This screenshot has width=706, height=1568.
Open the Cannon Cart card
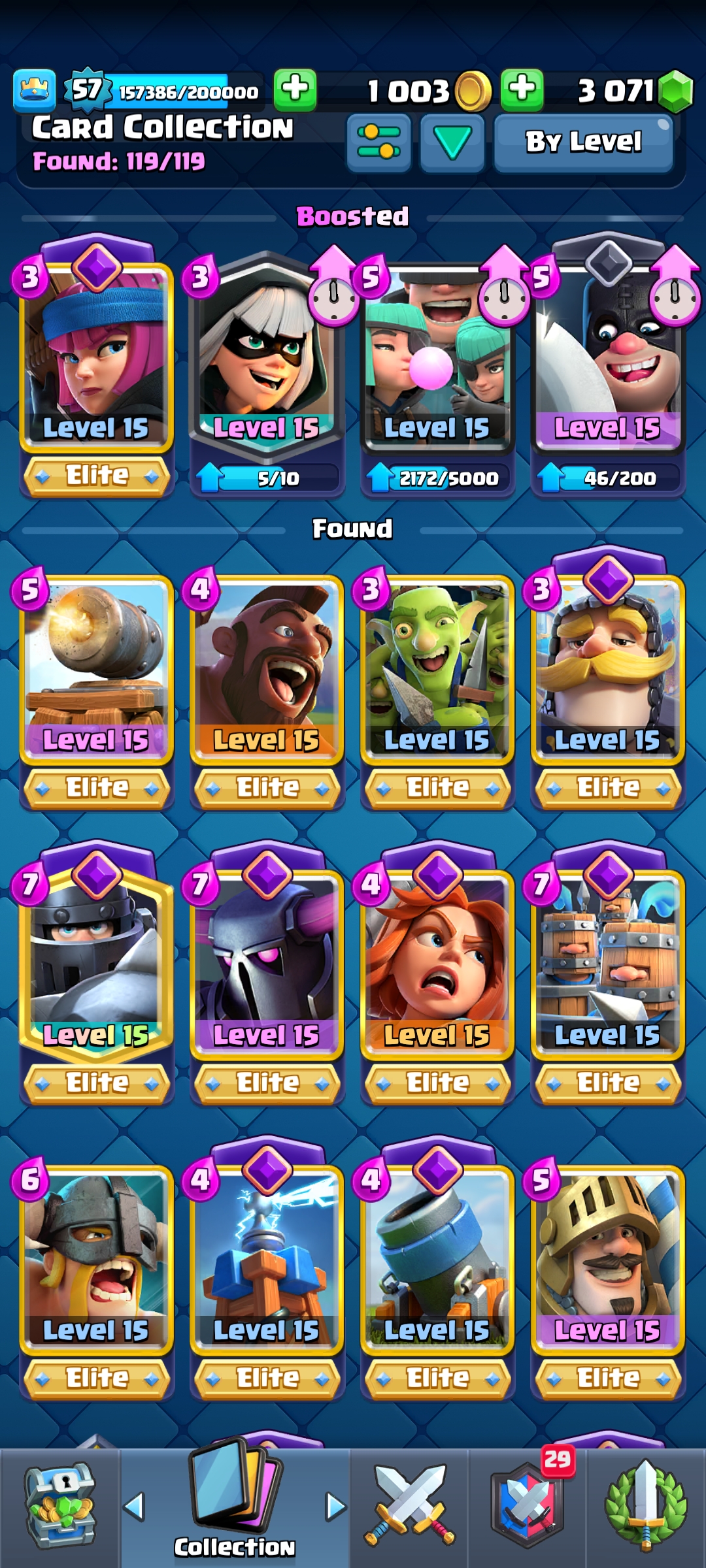(97, 693)
